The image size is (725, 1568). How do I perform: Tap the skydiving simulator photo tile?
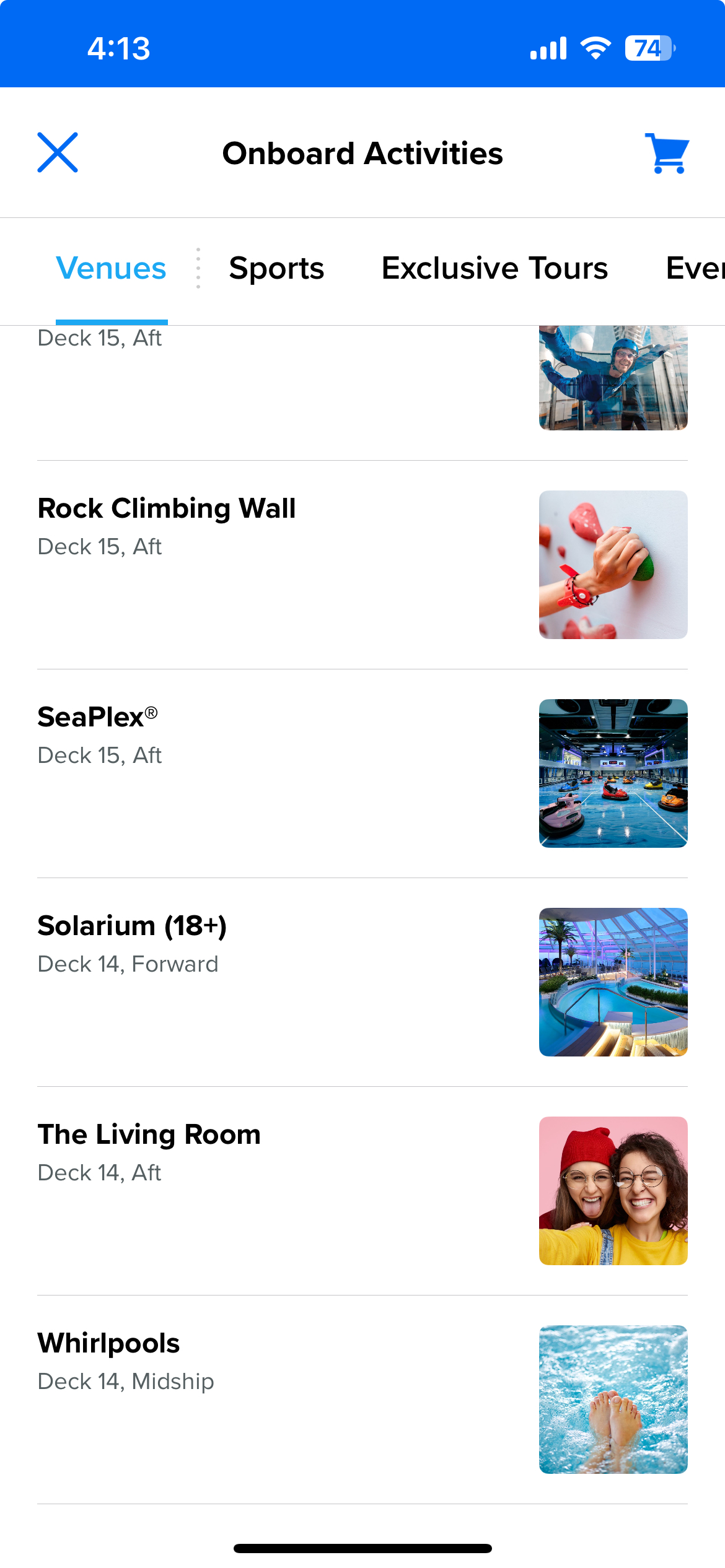pyautogui.click(x=613, y=378)
